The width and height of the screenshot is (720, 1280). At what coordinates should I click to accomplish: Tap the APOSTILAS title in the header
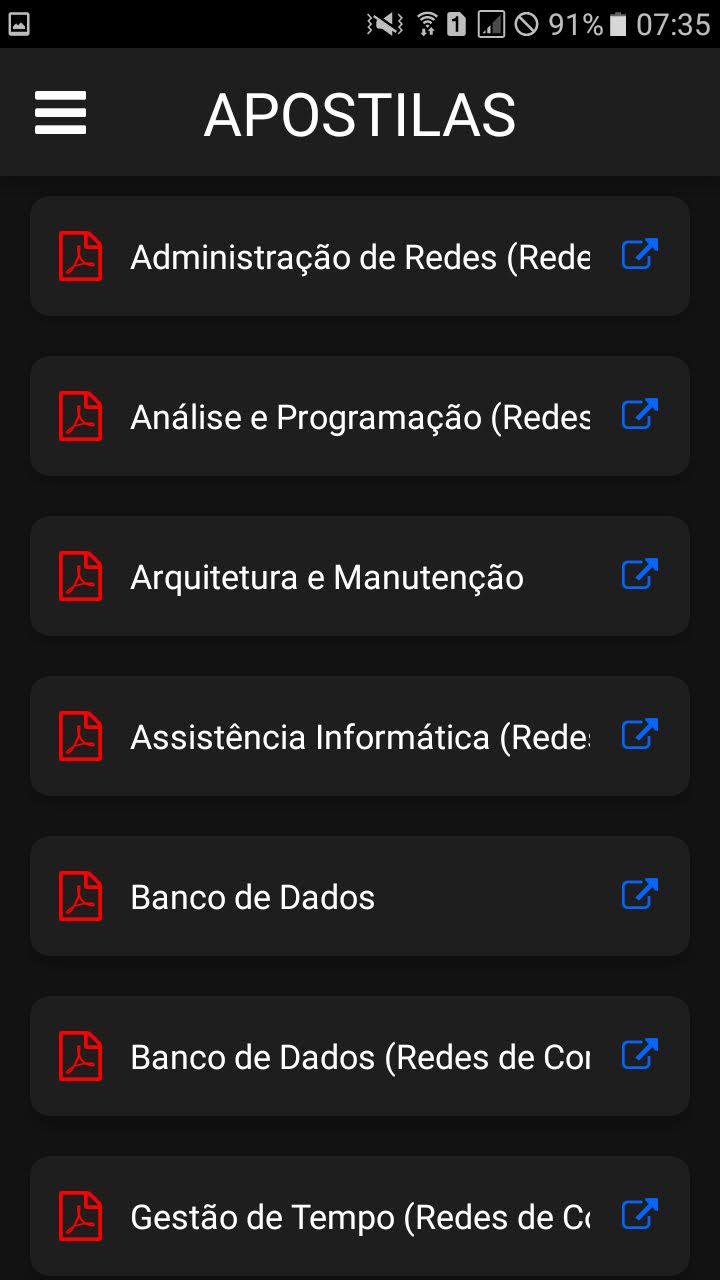pyautogui.click(x=360, y=113)
